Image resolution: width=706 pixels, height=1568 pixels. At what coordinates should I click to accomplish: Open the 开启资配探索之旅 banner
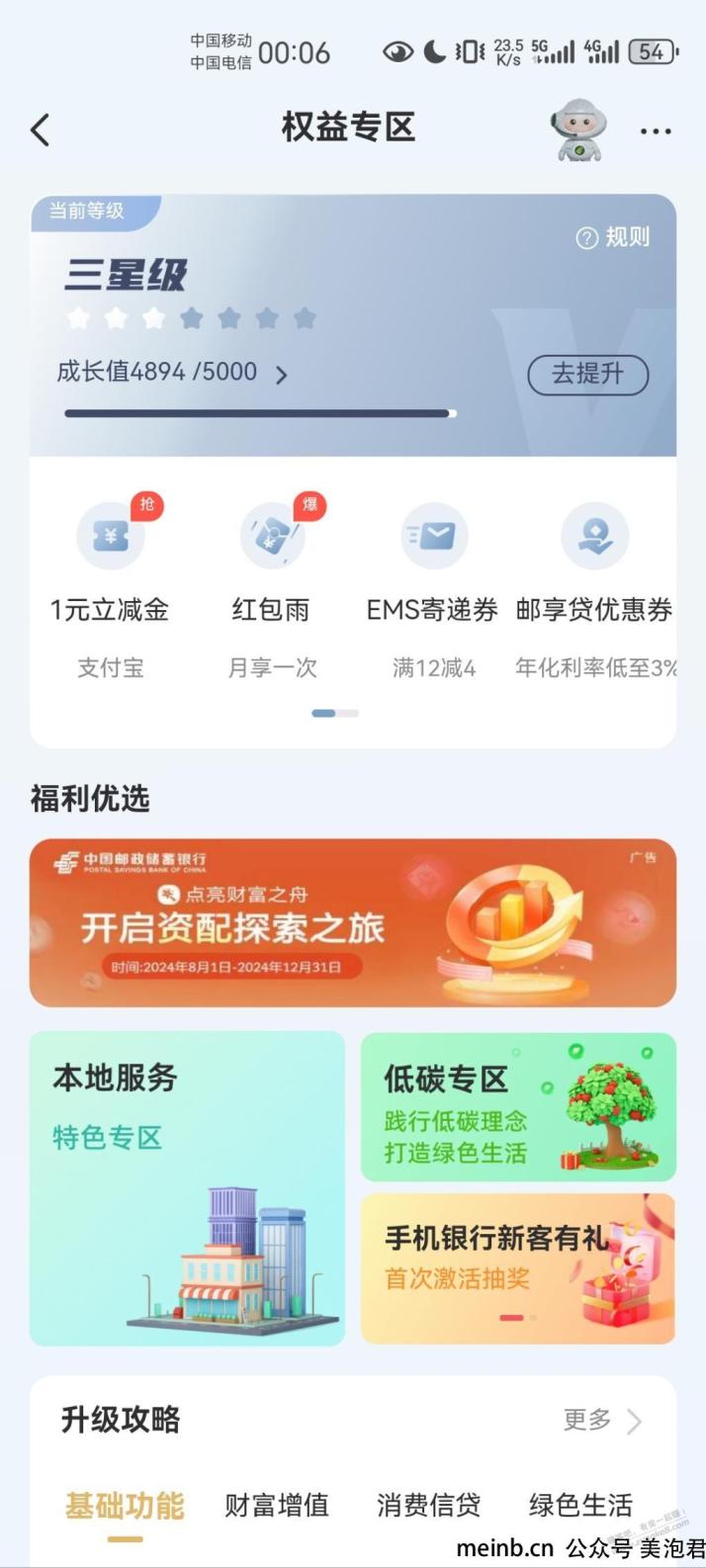(x=353, y=922)
